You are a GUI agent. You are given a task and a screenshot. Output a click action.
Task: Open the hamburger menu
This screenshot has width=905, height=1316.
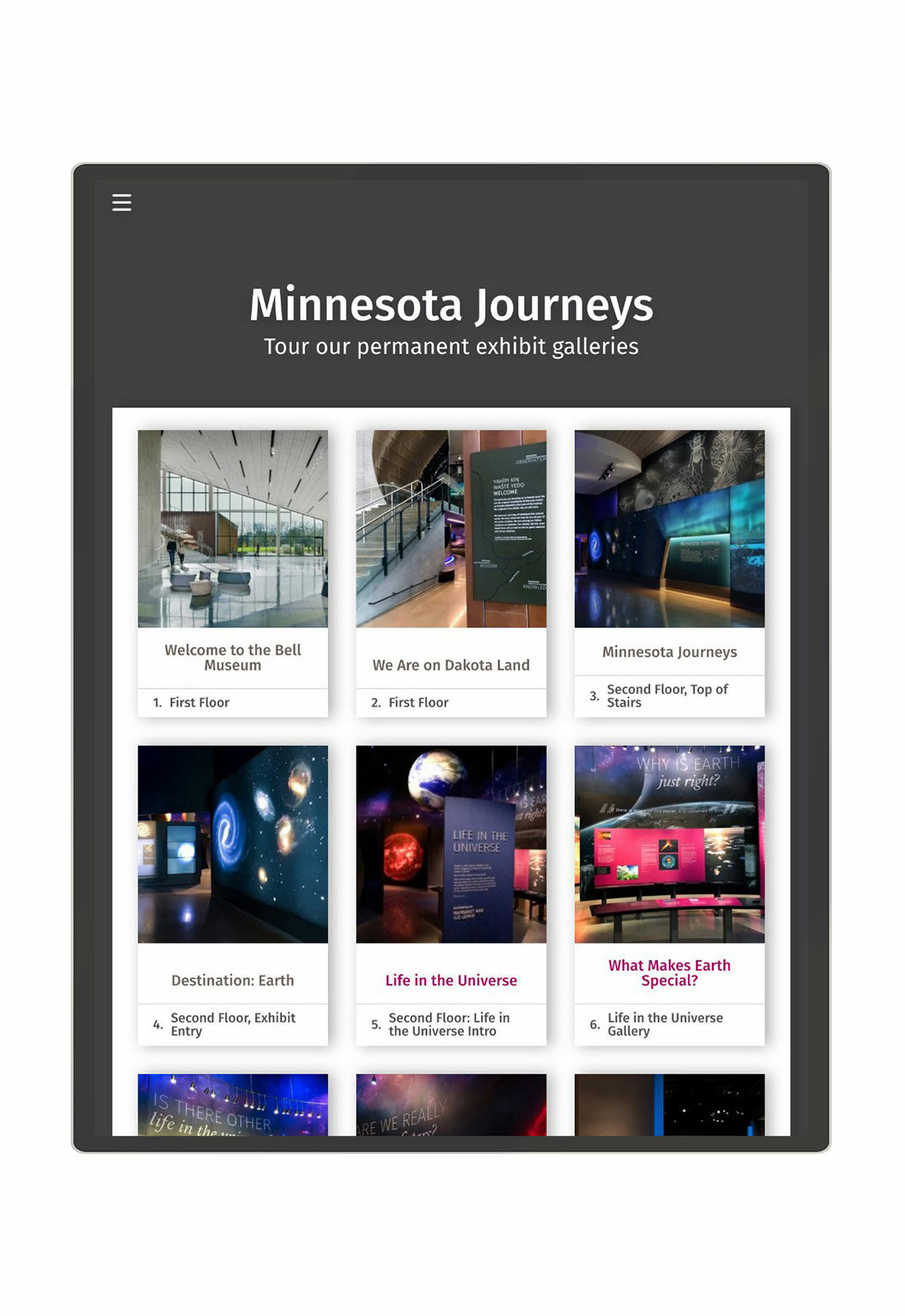[x=122, y=202]
